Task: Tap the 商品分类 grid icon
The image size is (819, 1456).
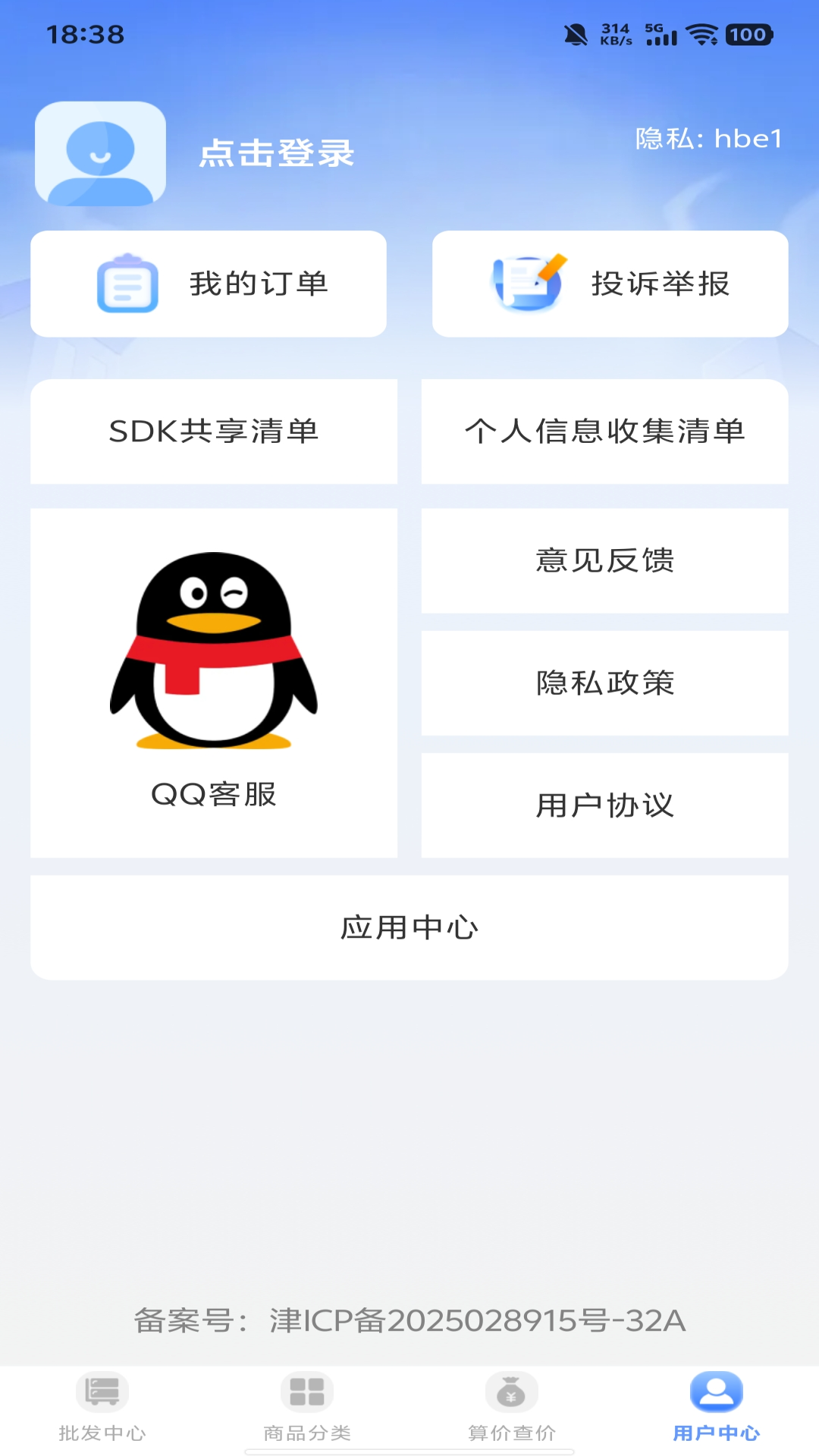Action: (x=306, y=1392)
